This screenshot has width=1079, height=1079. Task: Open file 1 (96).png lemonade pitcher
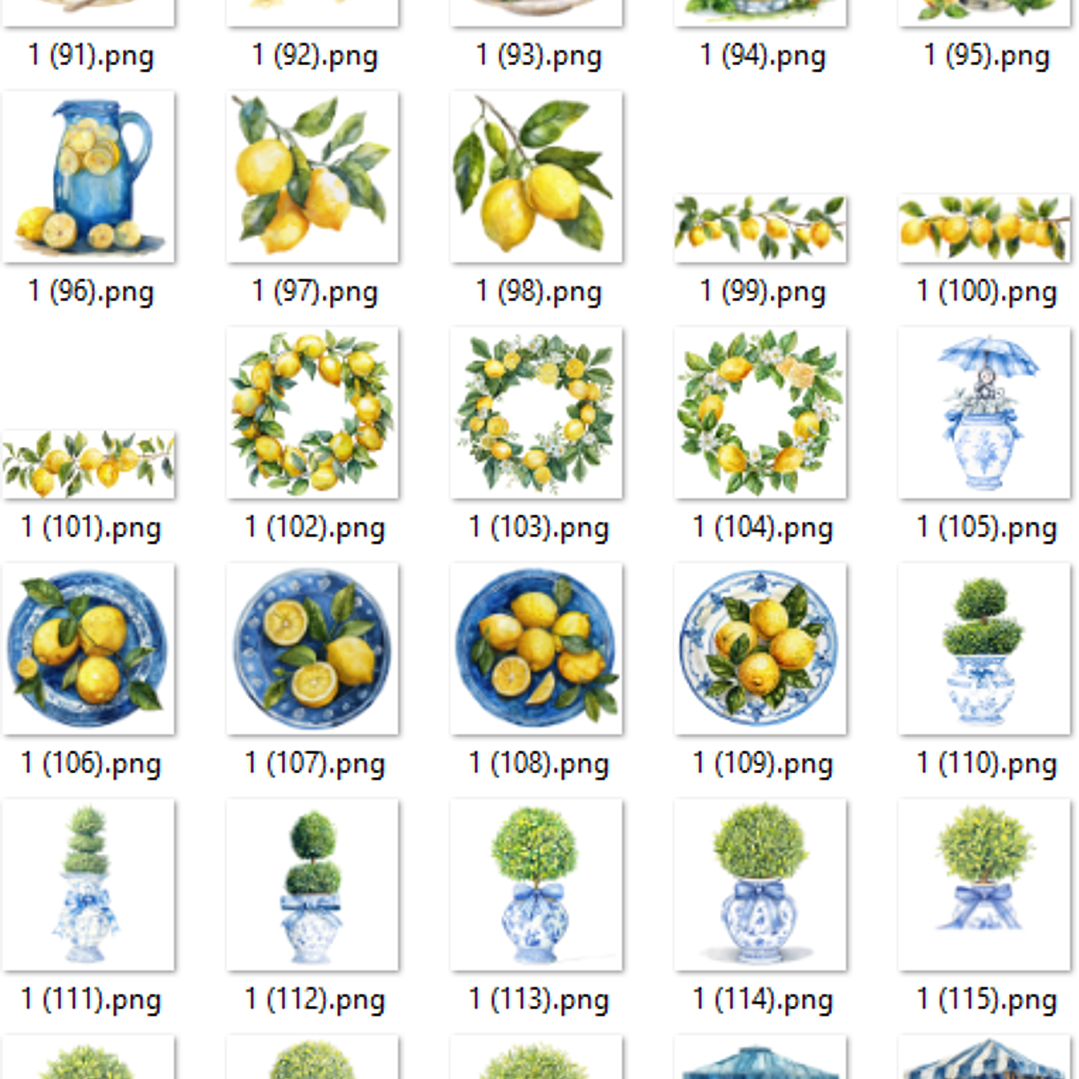tap(88, 177)
